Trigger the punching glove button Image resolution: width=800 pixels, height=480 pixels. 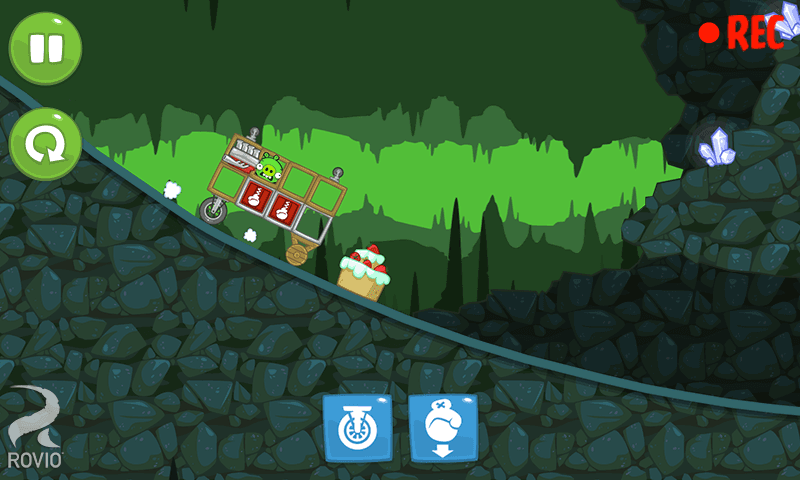click(443, 427)
